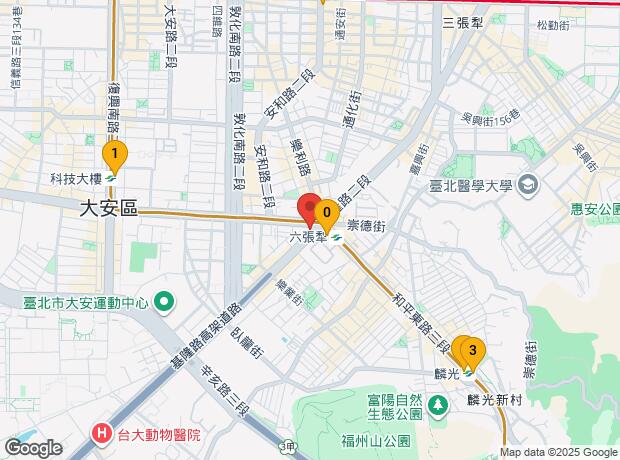620x460 pixels.
Task: Select the yellow marker labeled 0
Action: (x=327, y=212)
